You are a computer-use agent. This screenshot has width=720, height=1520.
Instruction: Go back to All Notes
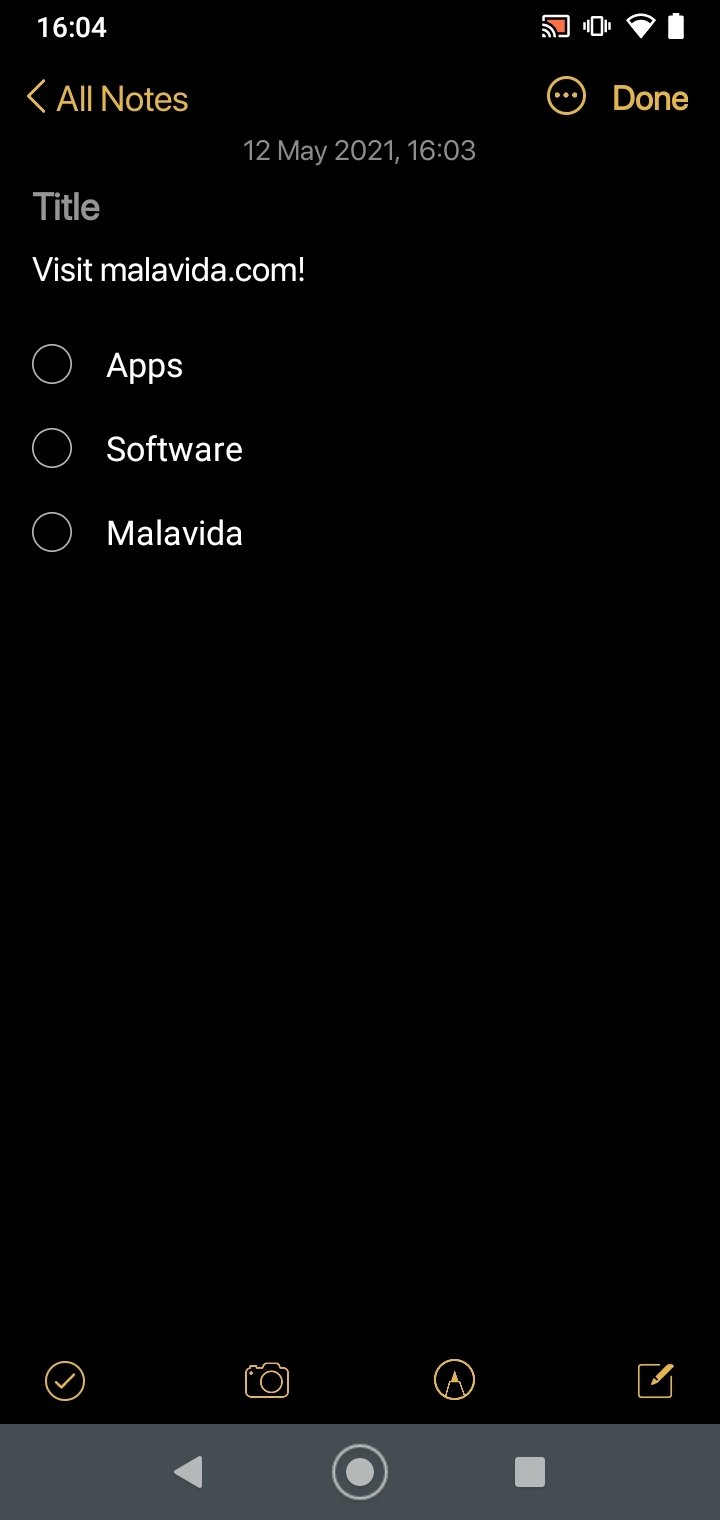[x=107, y=98]
